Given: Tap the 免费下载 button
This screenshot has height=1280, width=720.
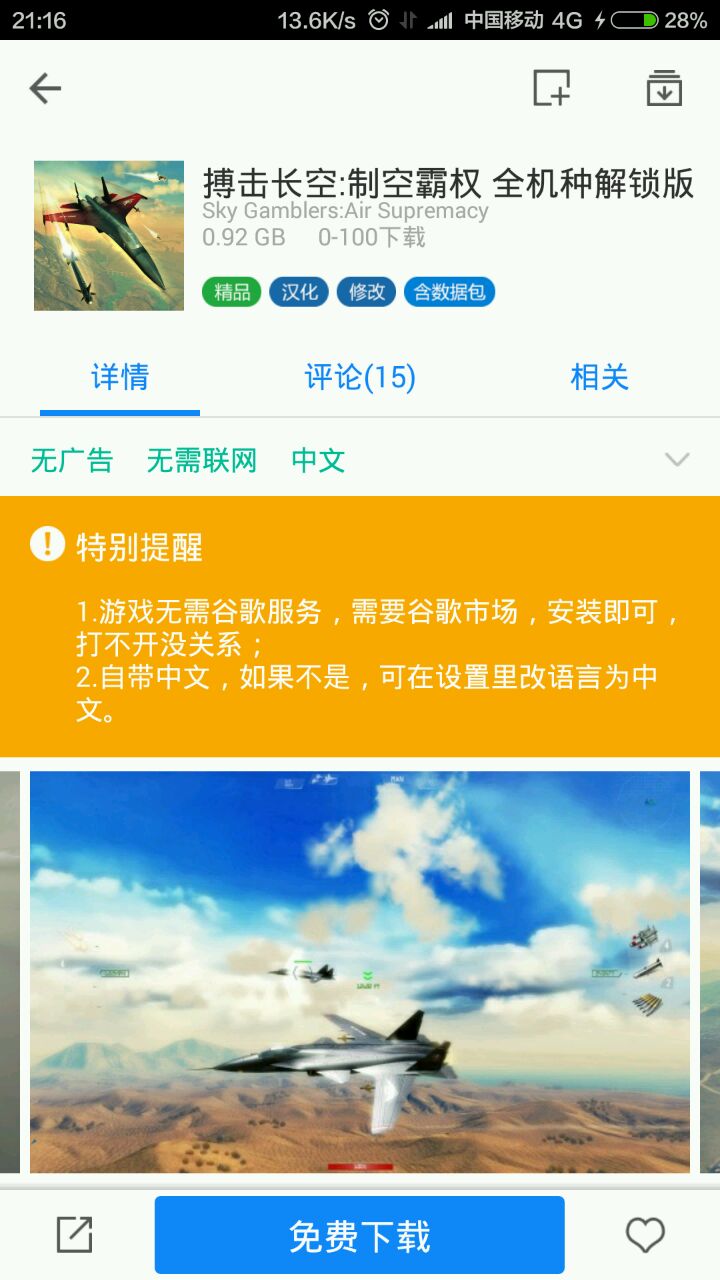Looking at the screenshot, I should (360, 1236).
